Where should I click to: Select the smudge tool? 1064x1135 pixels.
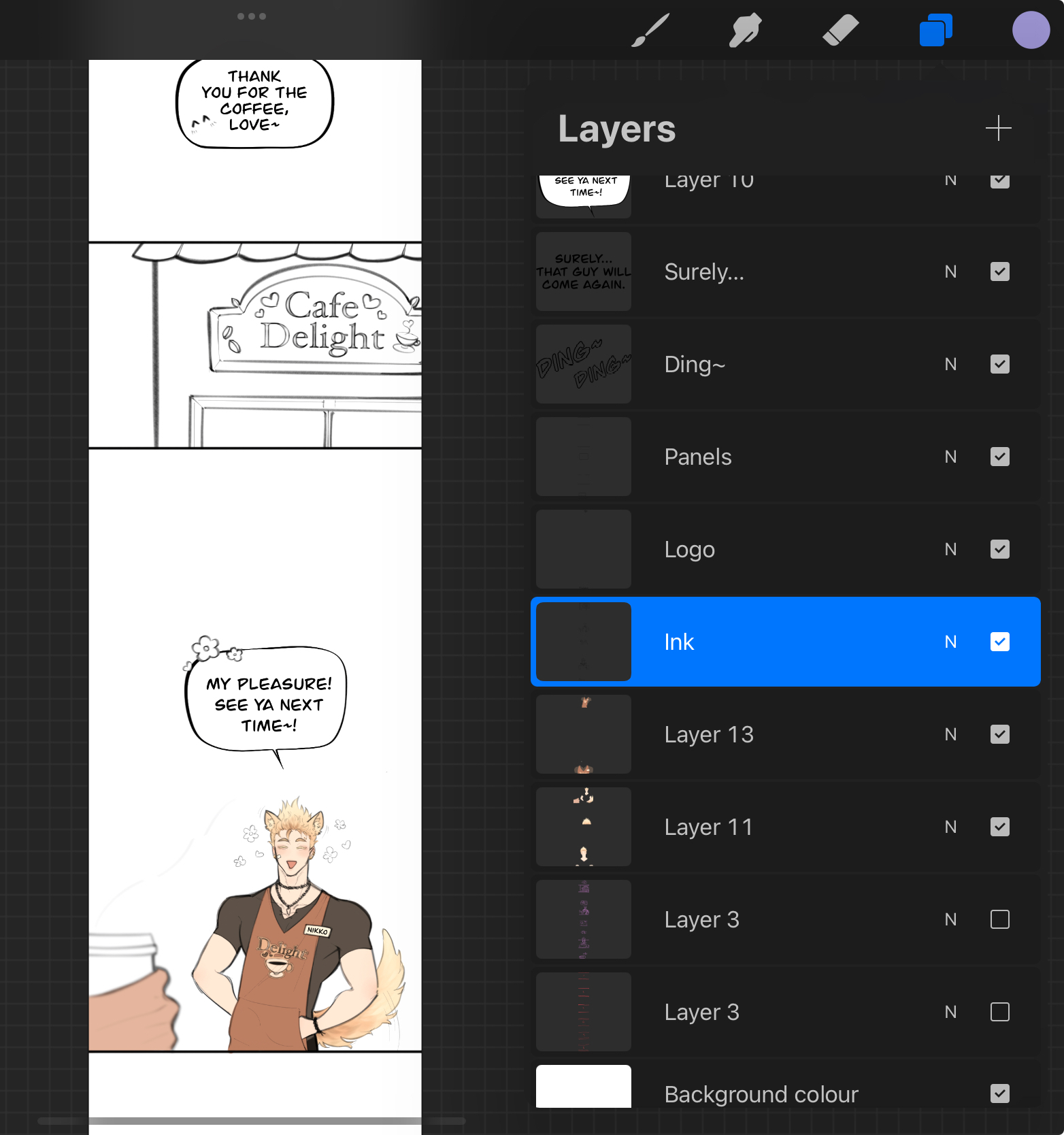tap(746, 31)
